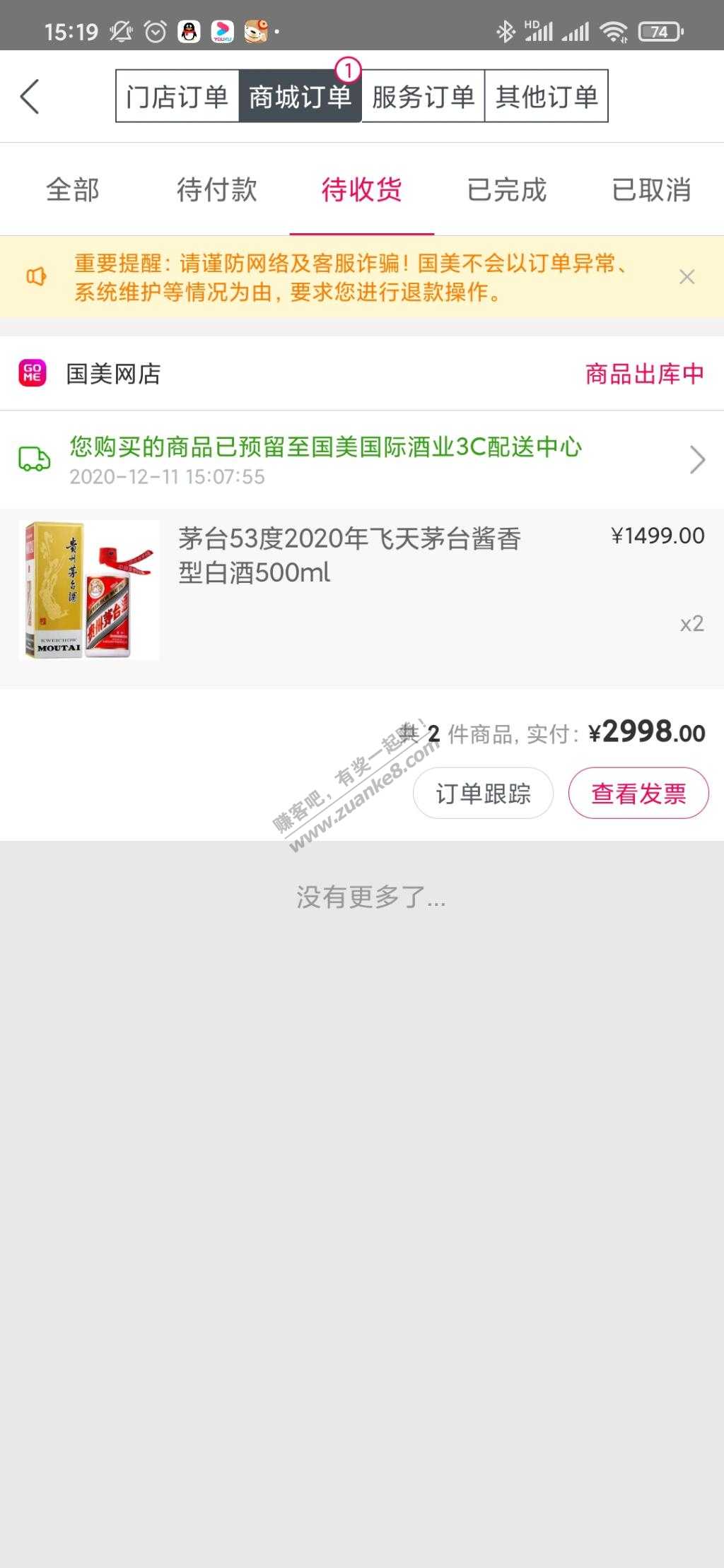Tap 查看发票 to view the invoice

(638, 794)
